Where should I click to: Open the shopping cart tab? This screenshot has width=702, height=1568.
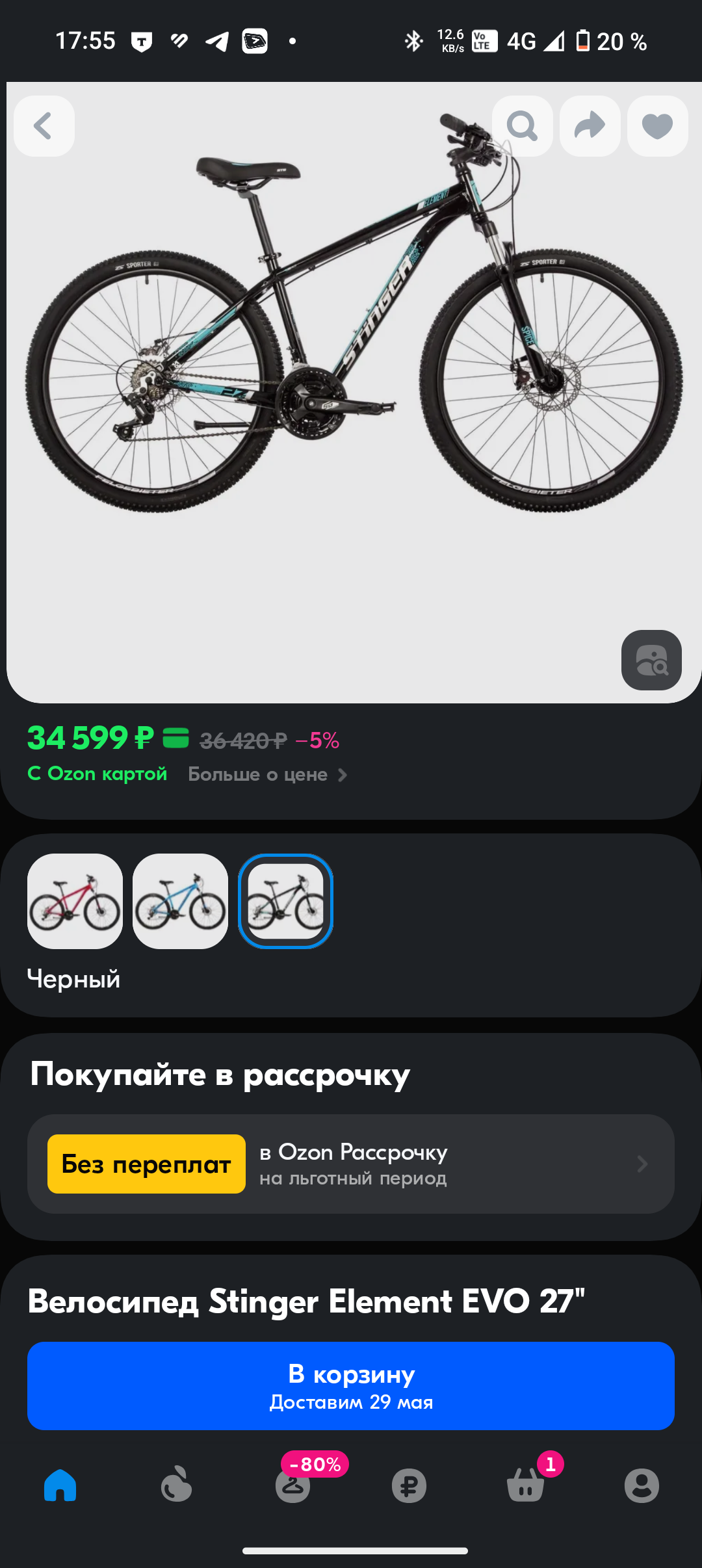(x=525, y=1485)
